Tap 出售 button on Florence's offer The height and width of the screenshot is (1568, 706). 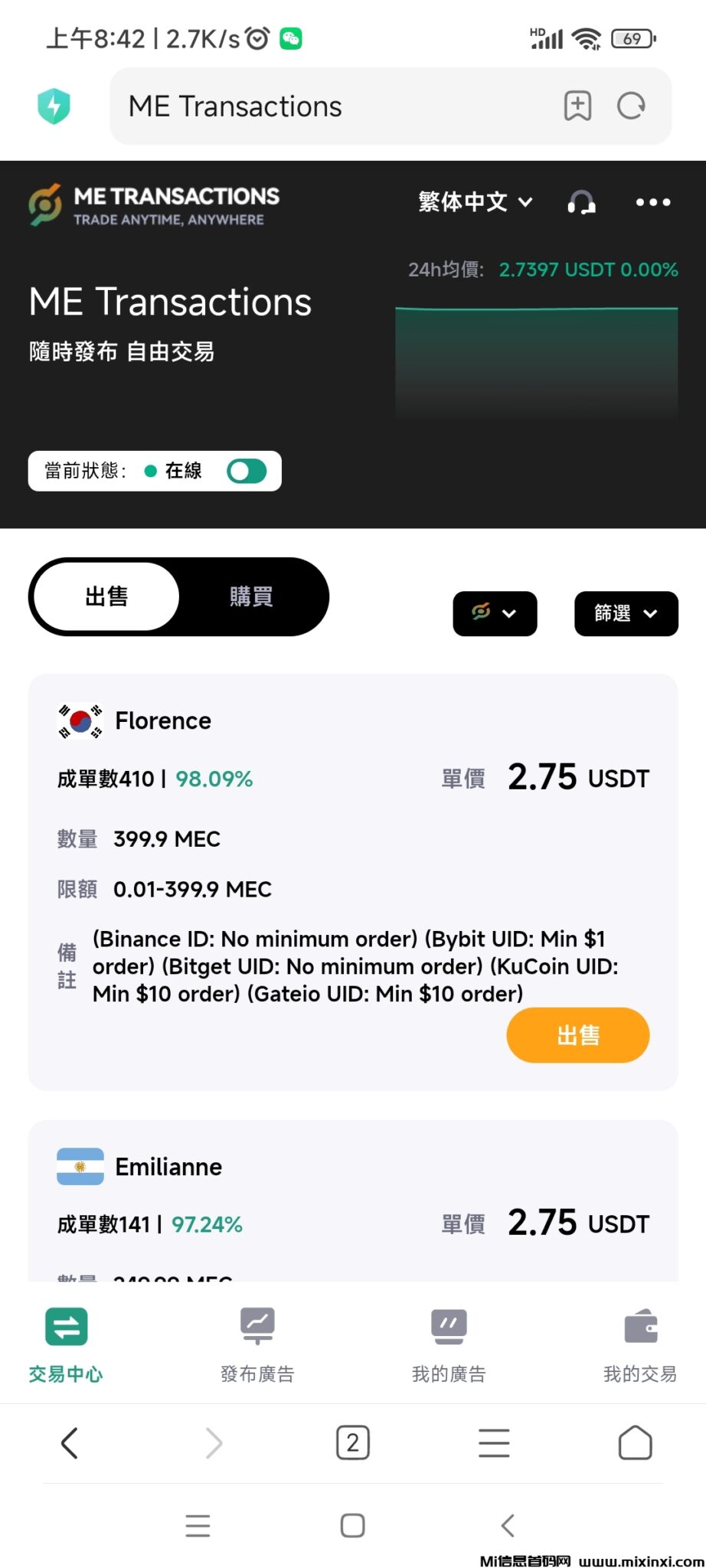click(x=577, y=1035)
